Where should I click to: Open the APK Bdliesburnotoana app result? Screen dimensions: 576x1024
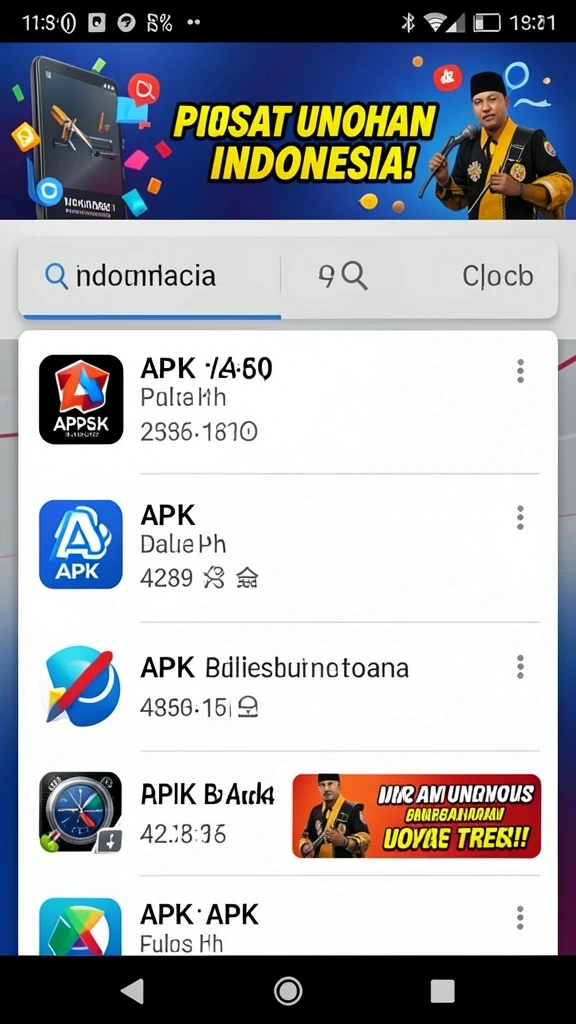tap(288, 686)
